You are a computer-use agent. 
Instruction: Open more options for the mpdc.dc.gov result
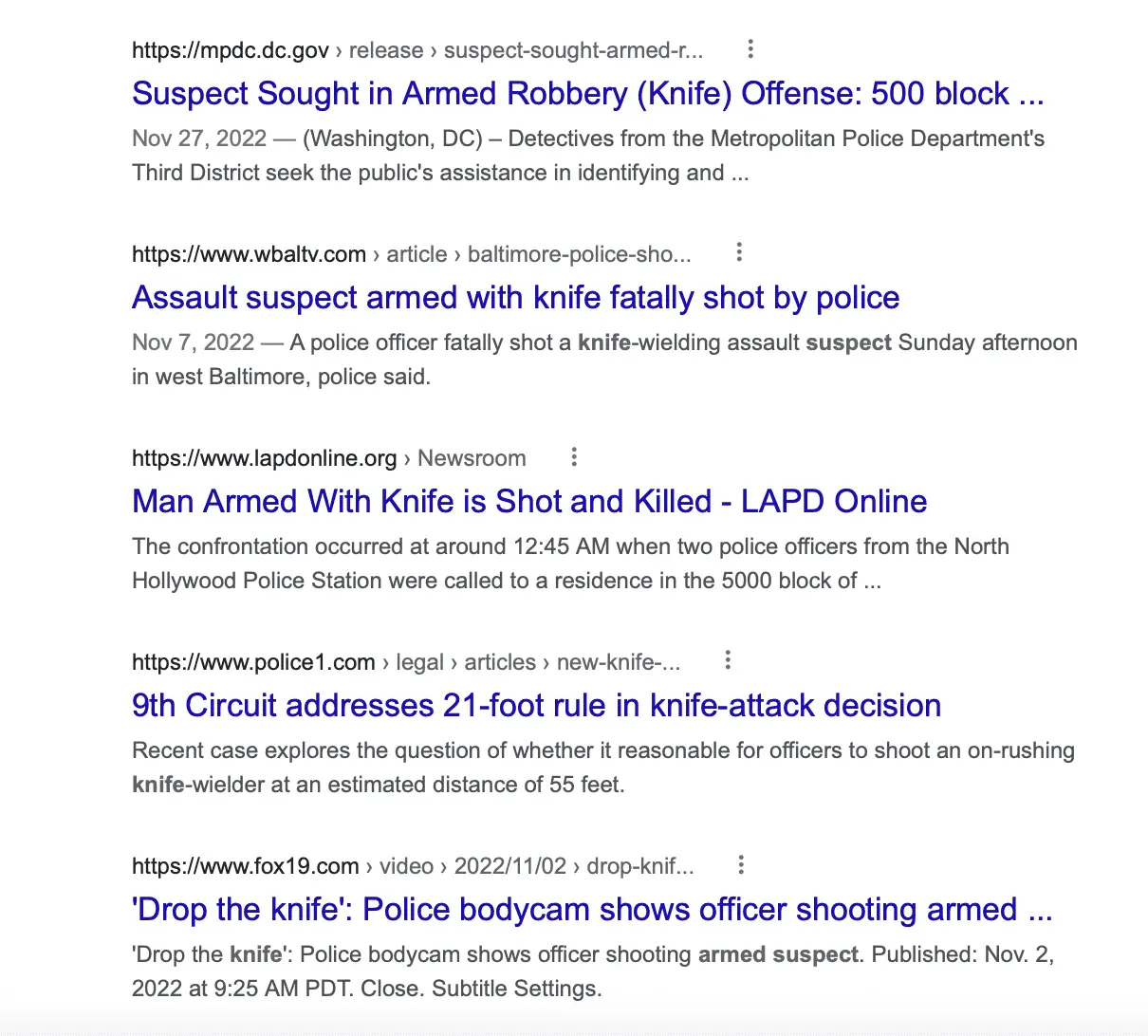[x=750, y=49]
